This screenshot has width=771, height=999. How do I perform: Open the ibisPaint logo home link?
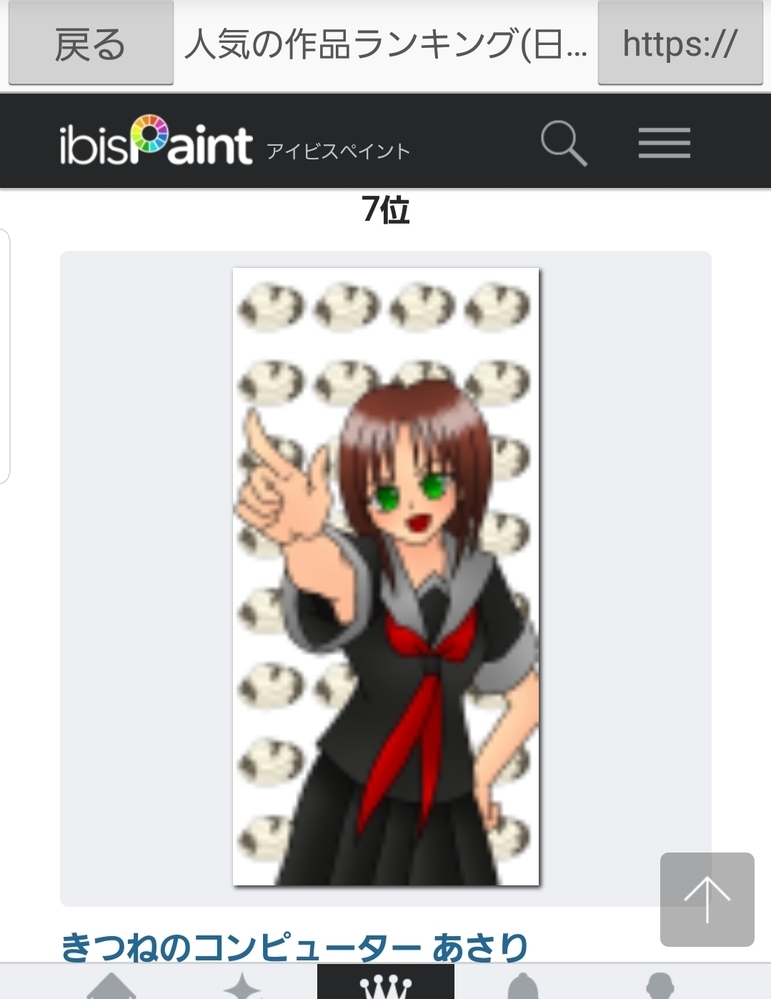156,143
